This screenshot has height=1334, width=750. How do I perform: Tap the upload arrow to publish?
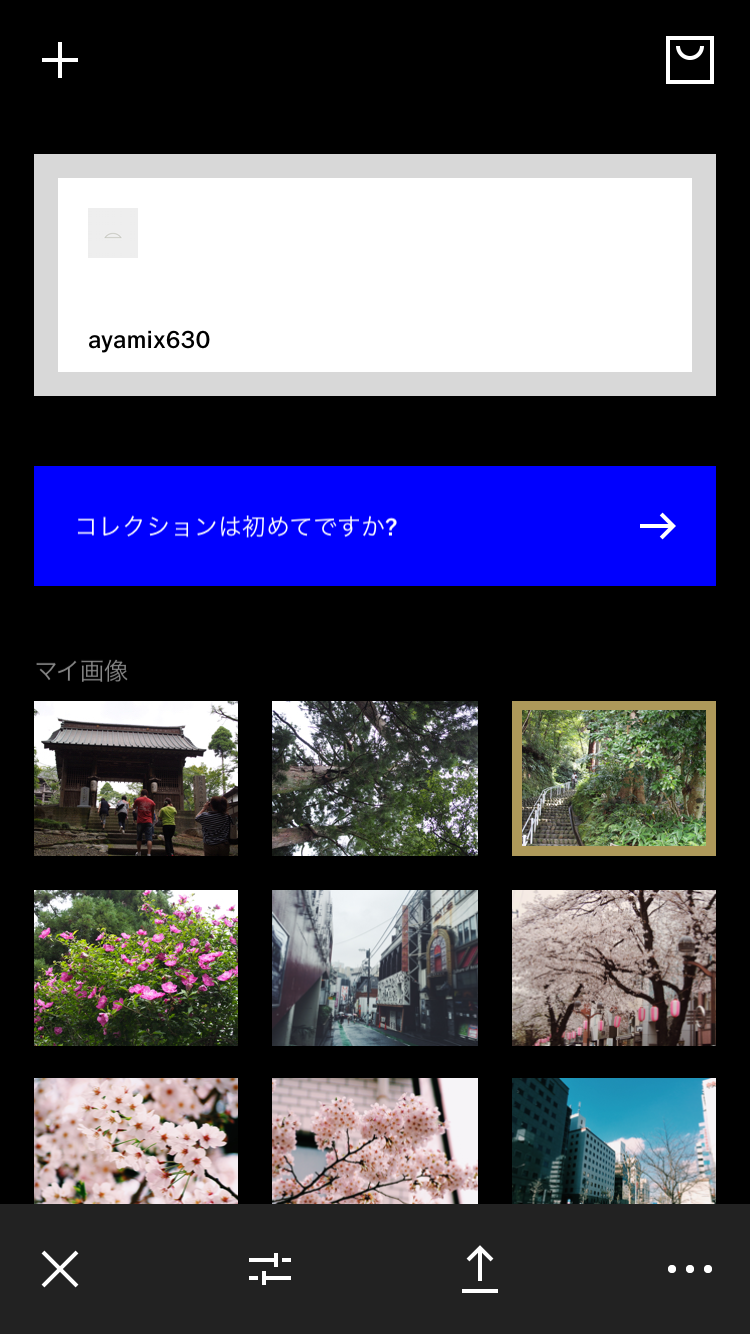480,1269
